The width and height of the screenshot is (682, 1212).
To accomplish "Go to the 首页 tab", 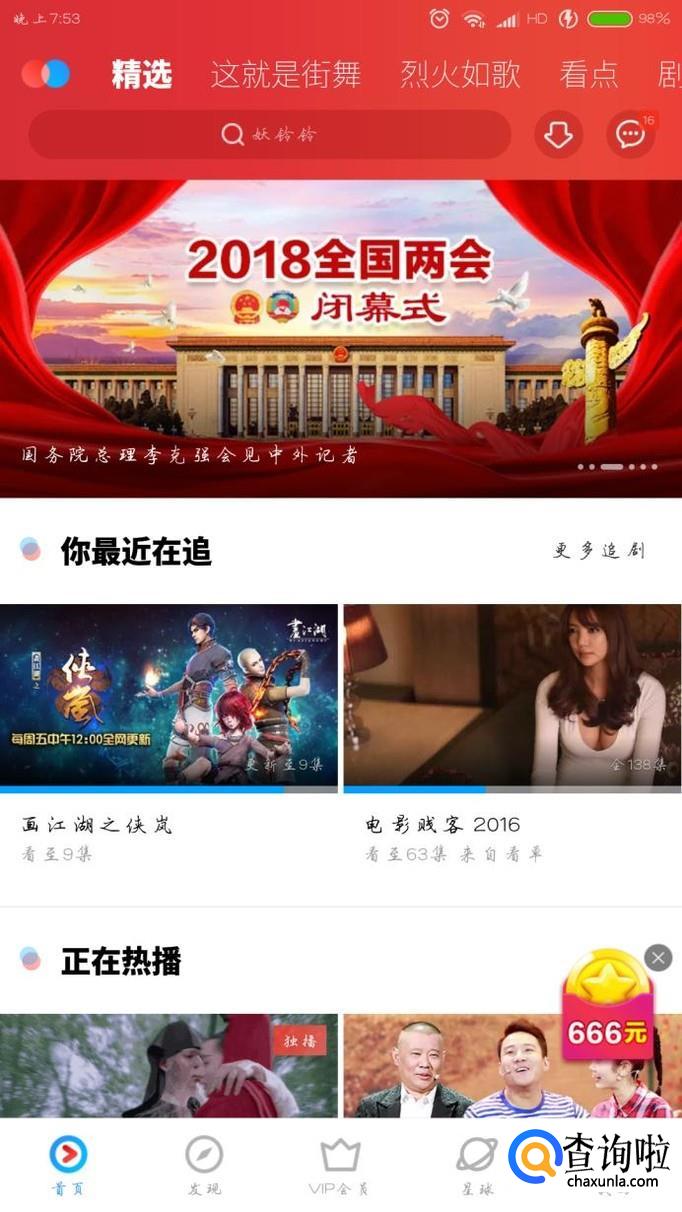I will point(68,1165).
